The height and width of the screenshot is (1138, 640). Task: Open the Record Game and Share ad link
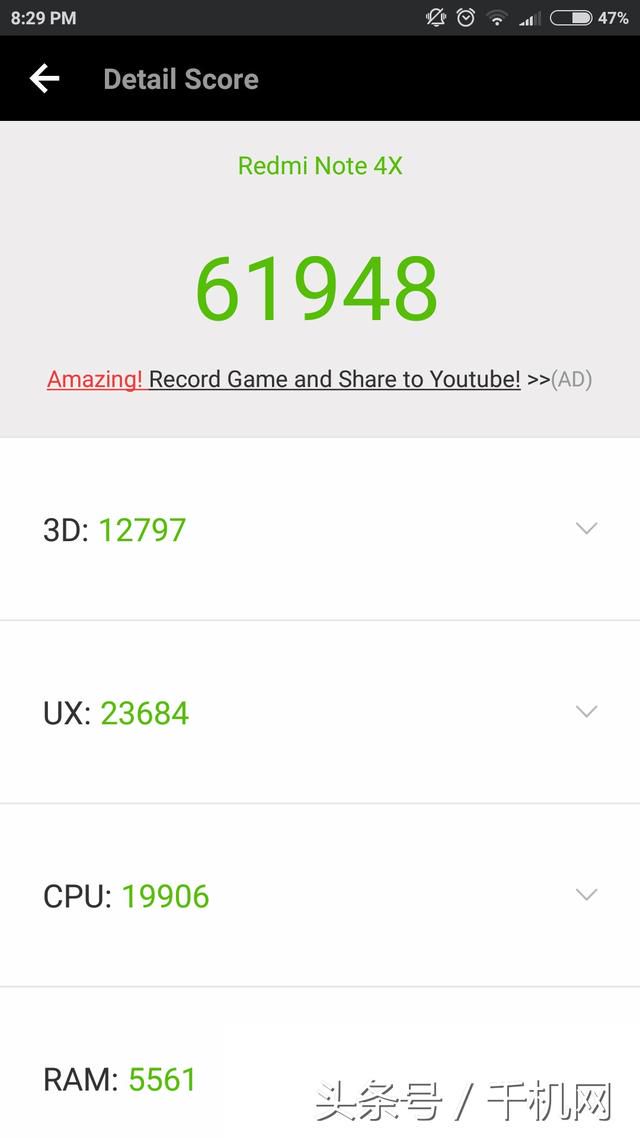pyautogui.click(x=319, y=379)
